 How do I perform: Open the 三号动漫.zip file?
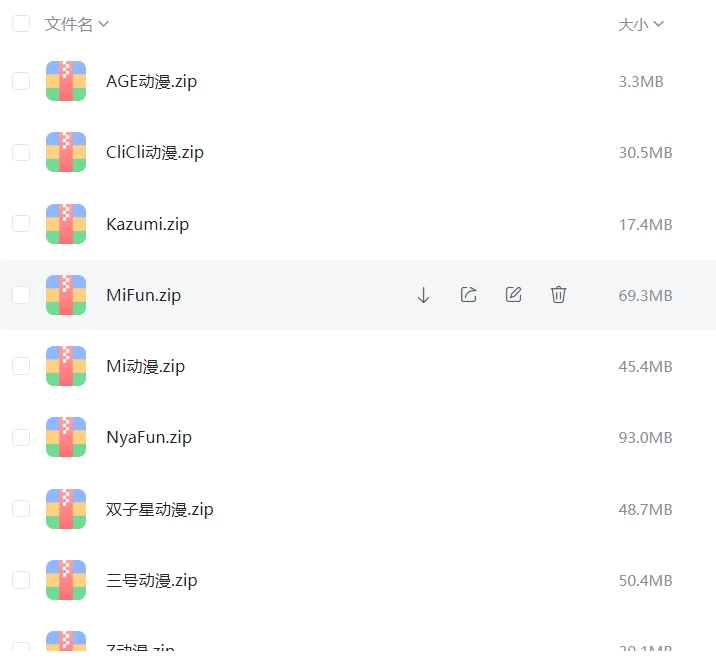(151, 580)
